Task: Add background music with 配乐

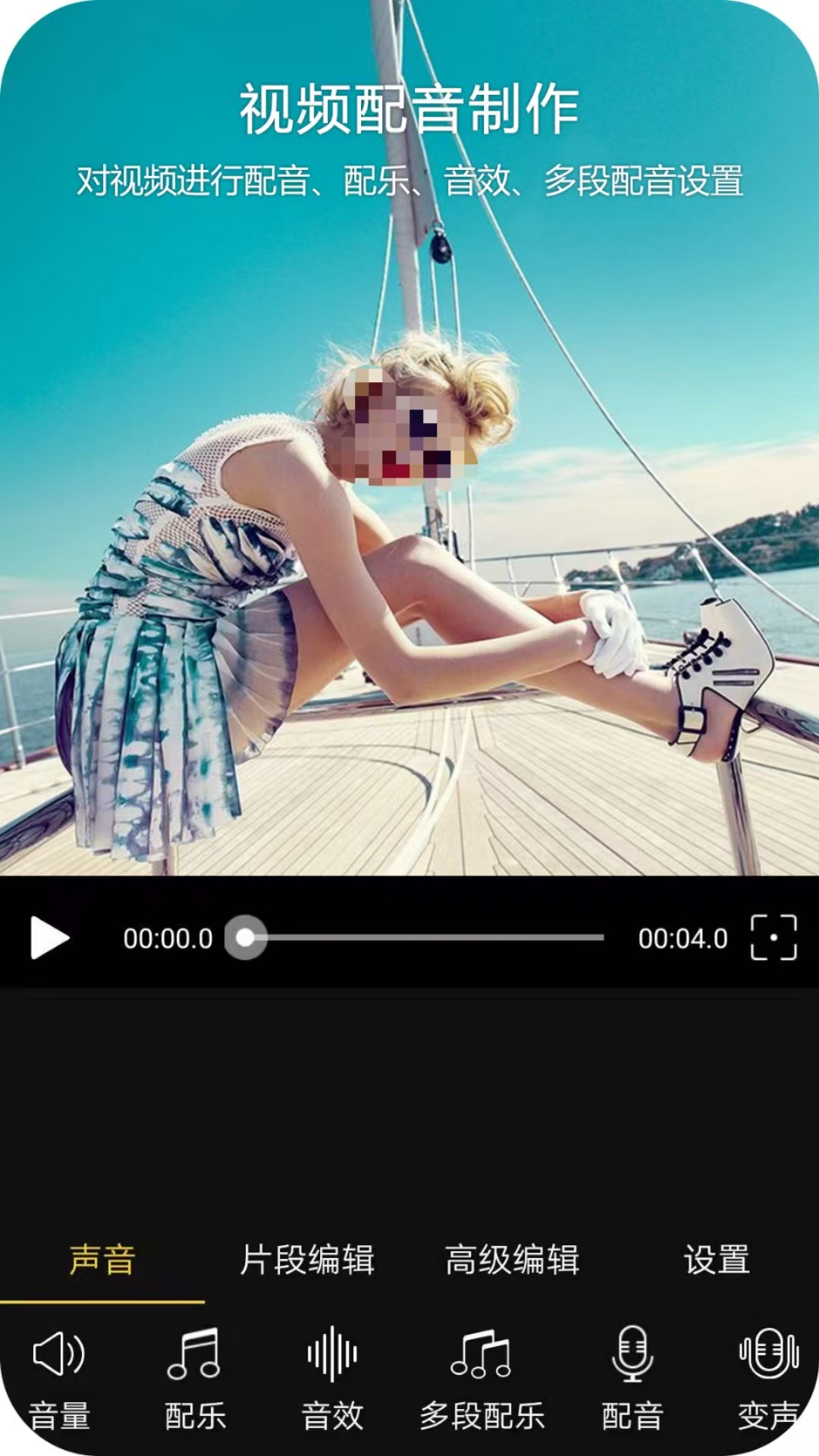Action: 195,1377
